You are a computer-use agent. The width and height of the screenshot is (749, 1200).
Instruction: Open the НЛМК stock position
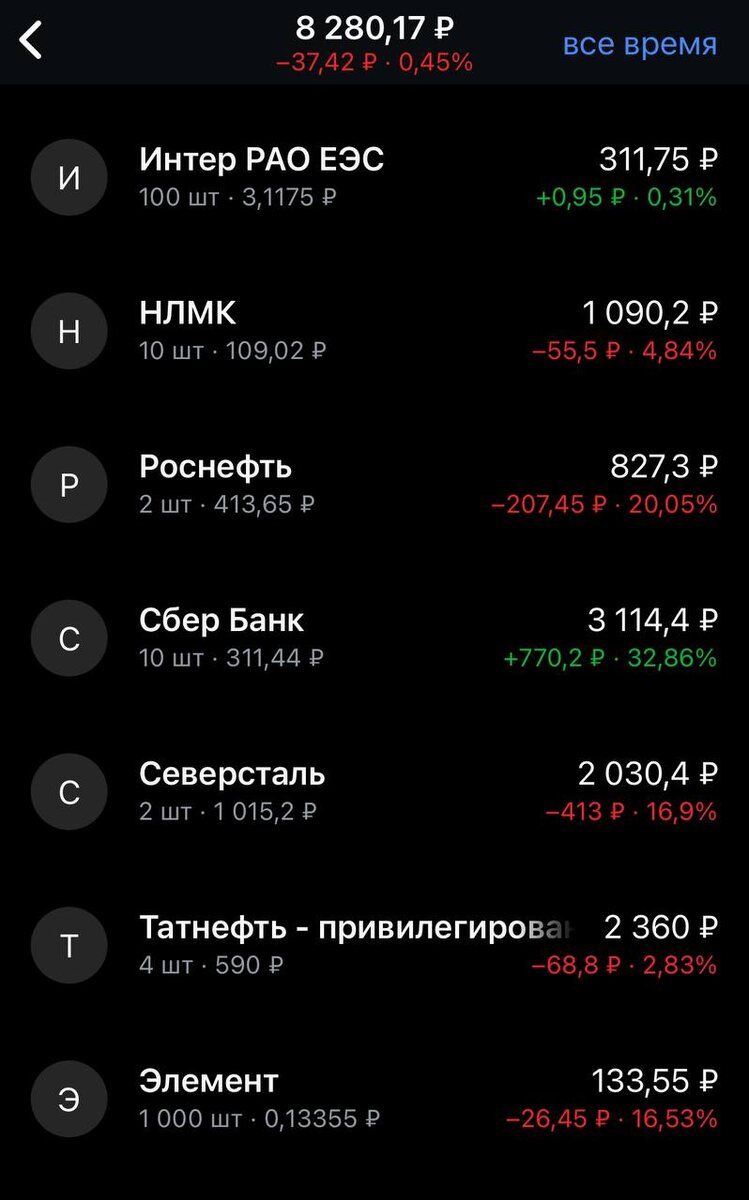coord(374,331)
